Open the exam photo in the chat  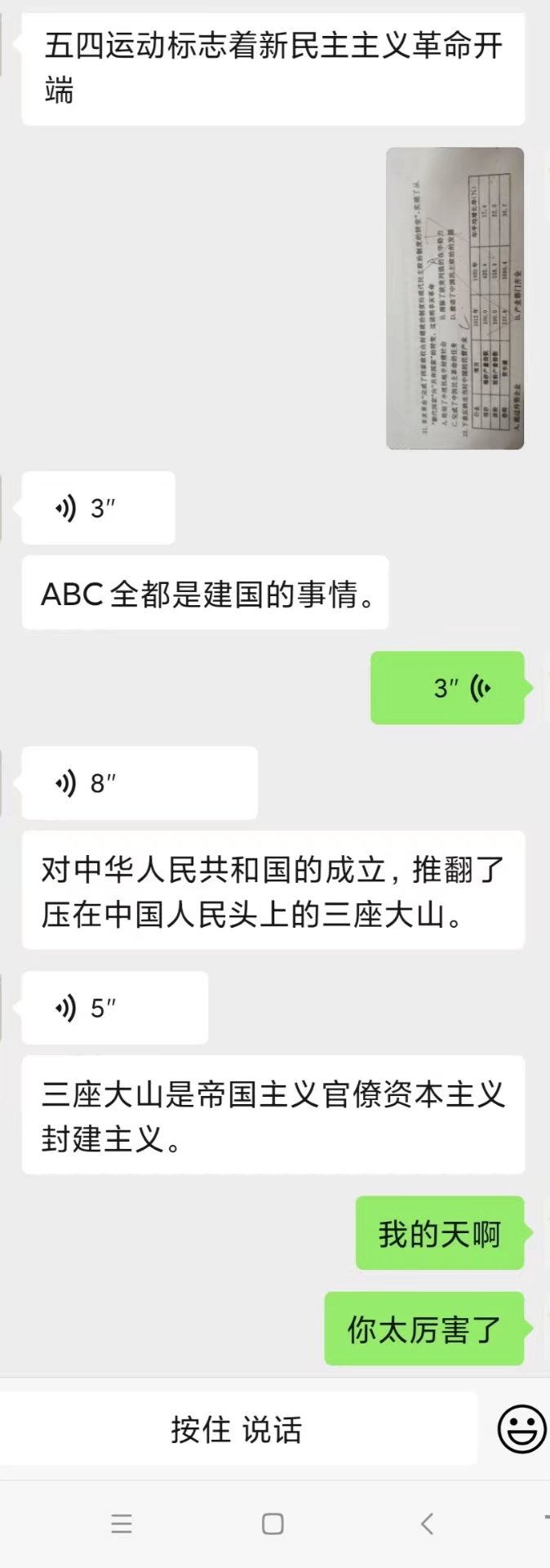tap(455, 298)
